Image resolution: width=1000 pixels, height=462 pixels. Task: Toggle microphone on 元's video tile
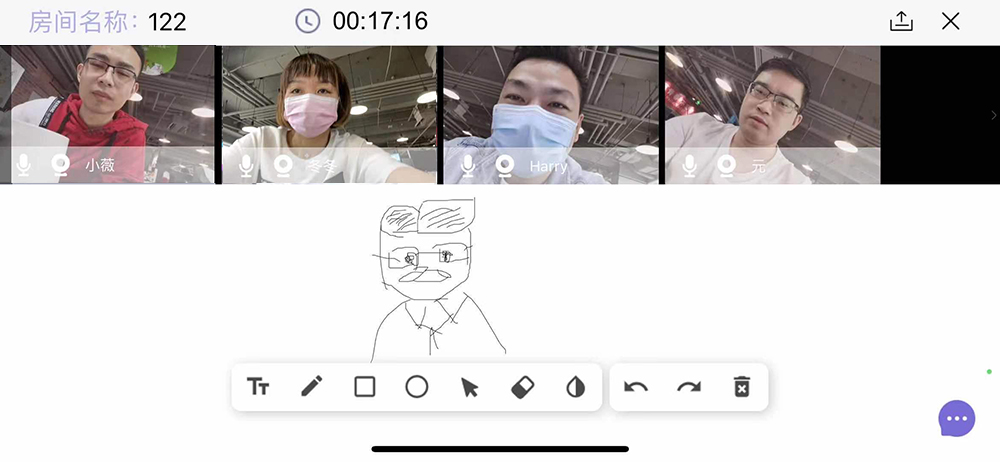(690, 165)
